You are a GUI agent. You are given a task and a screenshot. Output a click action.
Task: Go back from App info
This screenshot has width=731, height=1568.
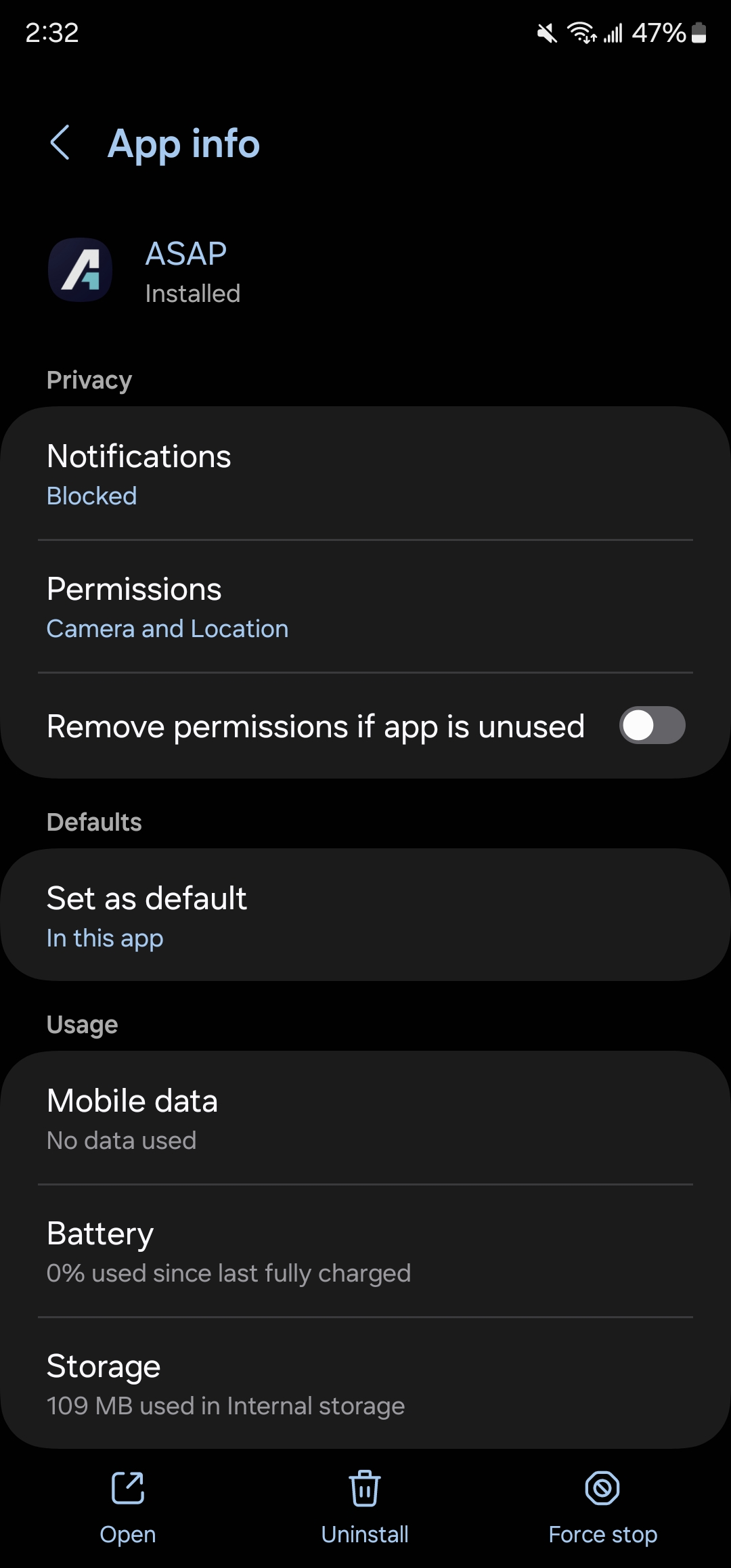(60, 143)
